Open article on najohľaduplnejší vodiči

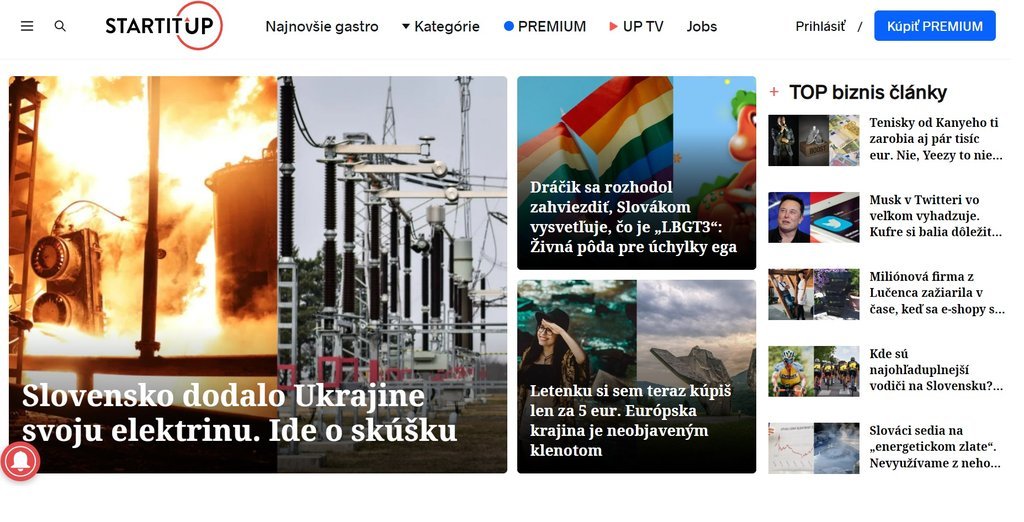click(935, 370)
